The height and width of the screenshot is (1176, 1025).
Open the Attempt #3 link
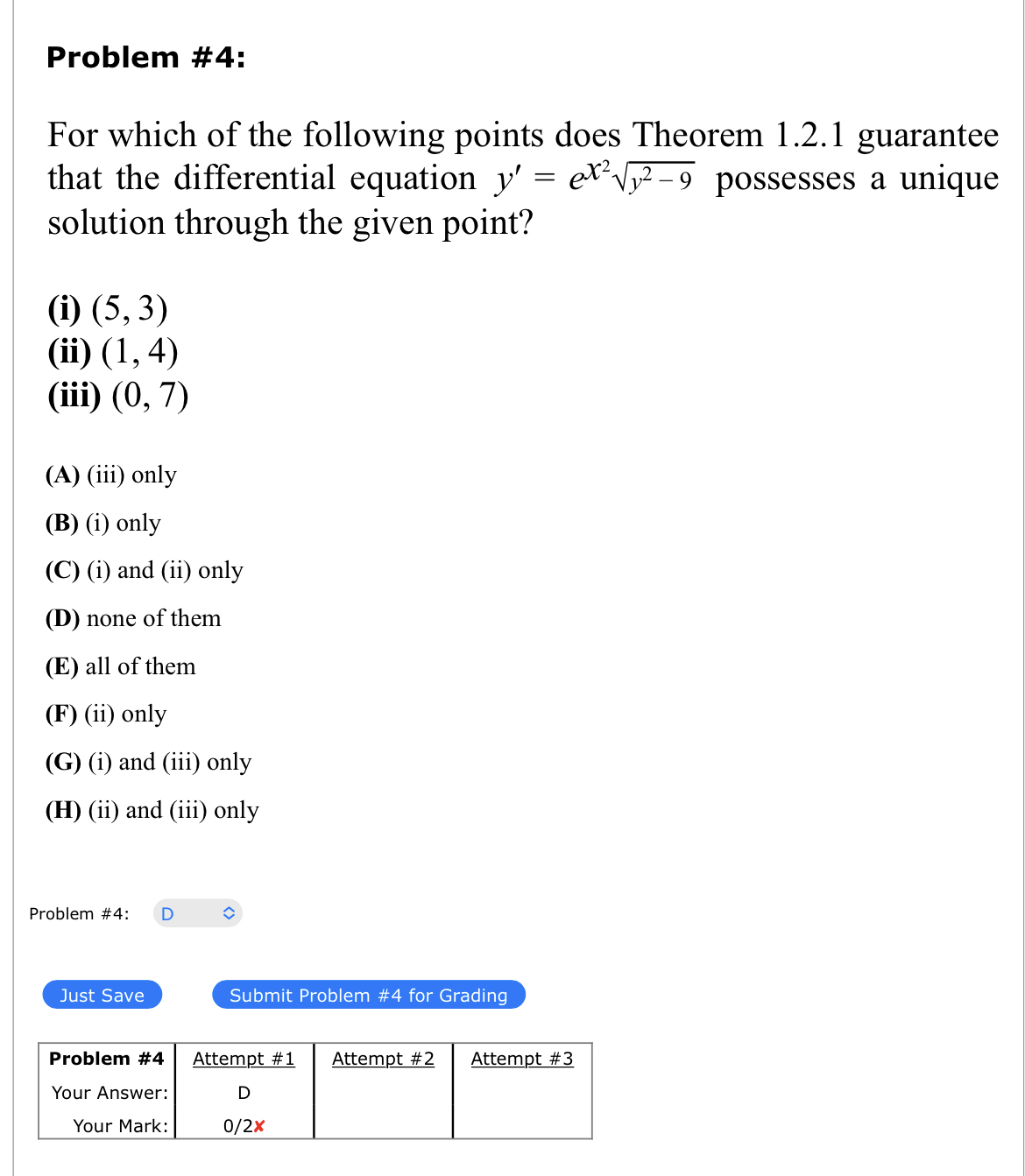tap(521, 1059)
